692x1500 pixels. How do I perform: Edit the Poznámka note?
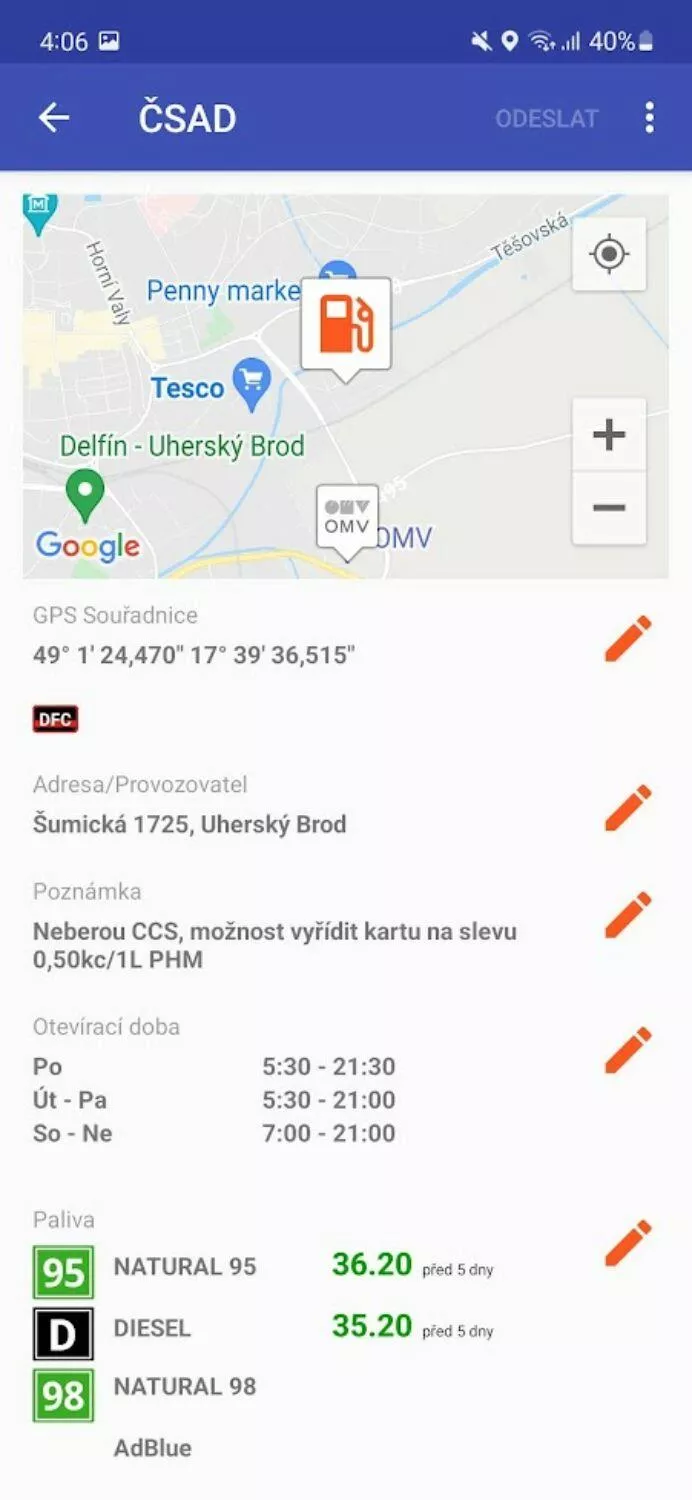628,915
